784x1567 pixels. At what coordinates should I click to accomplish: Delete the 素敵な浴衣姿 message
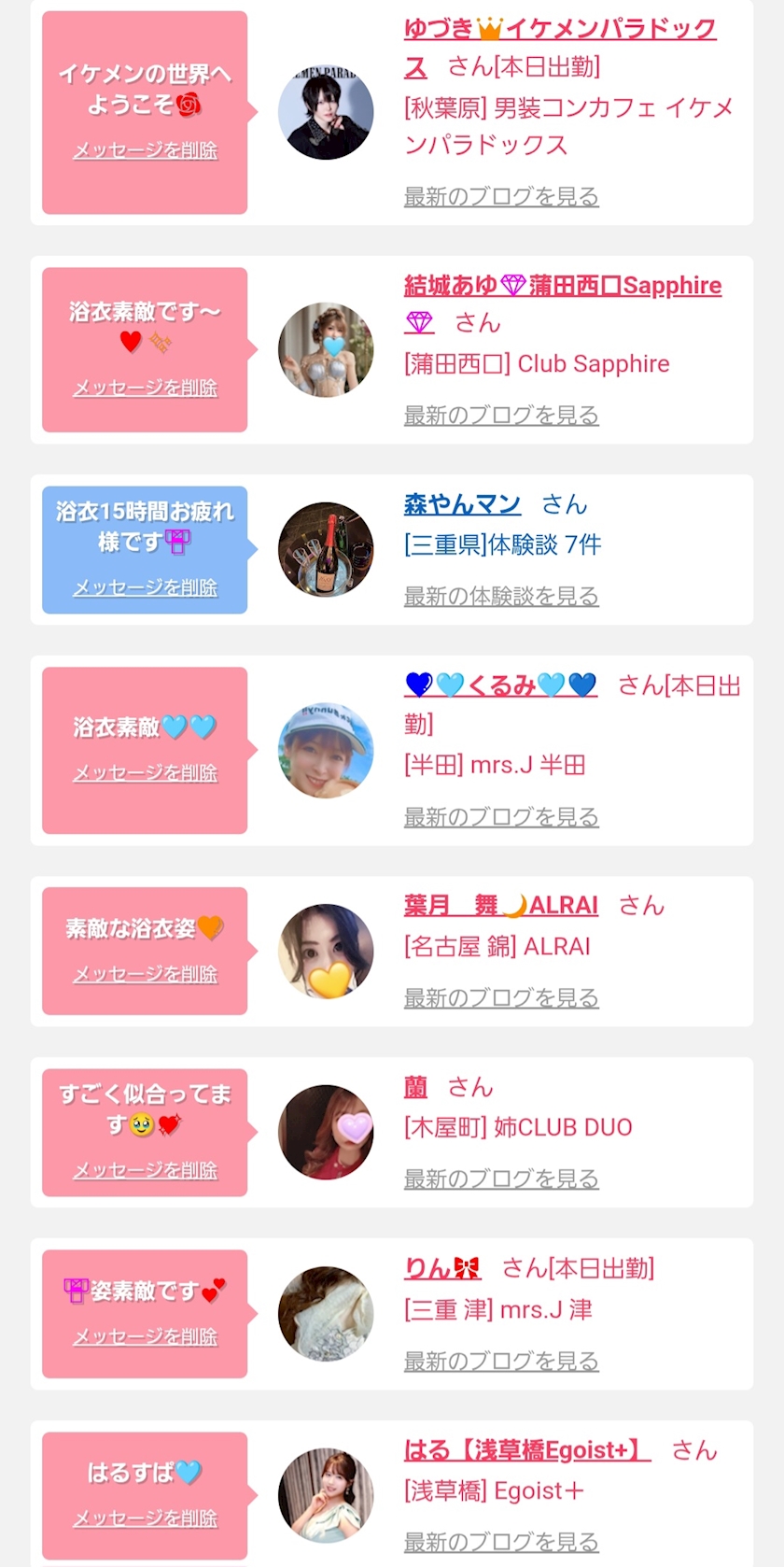point(145,974)
